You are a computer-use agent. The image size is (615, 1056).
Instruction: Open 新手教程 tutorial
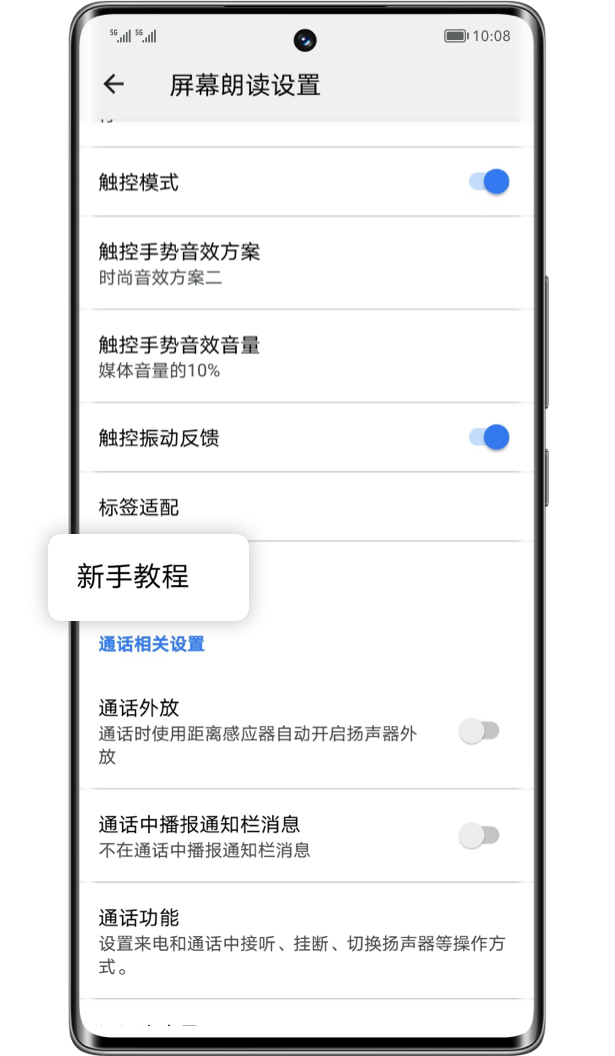(148, 577)
